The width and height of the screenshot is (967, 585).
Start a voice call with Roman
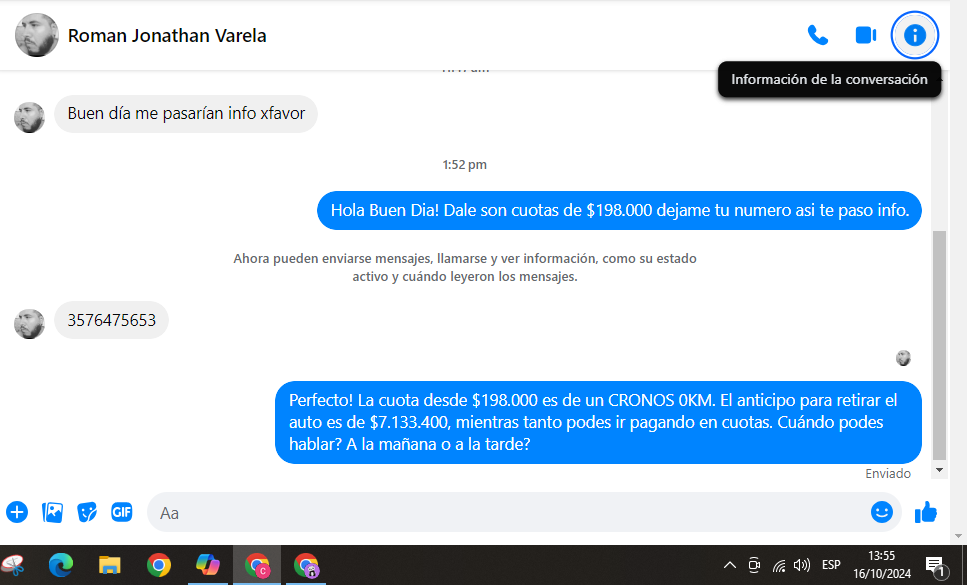pos(817,35)
